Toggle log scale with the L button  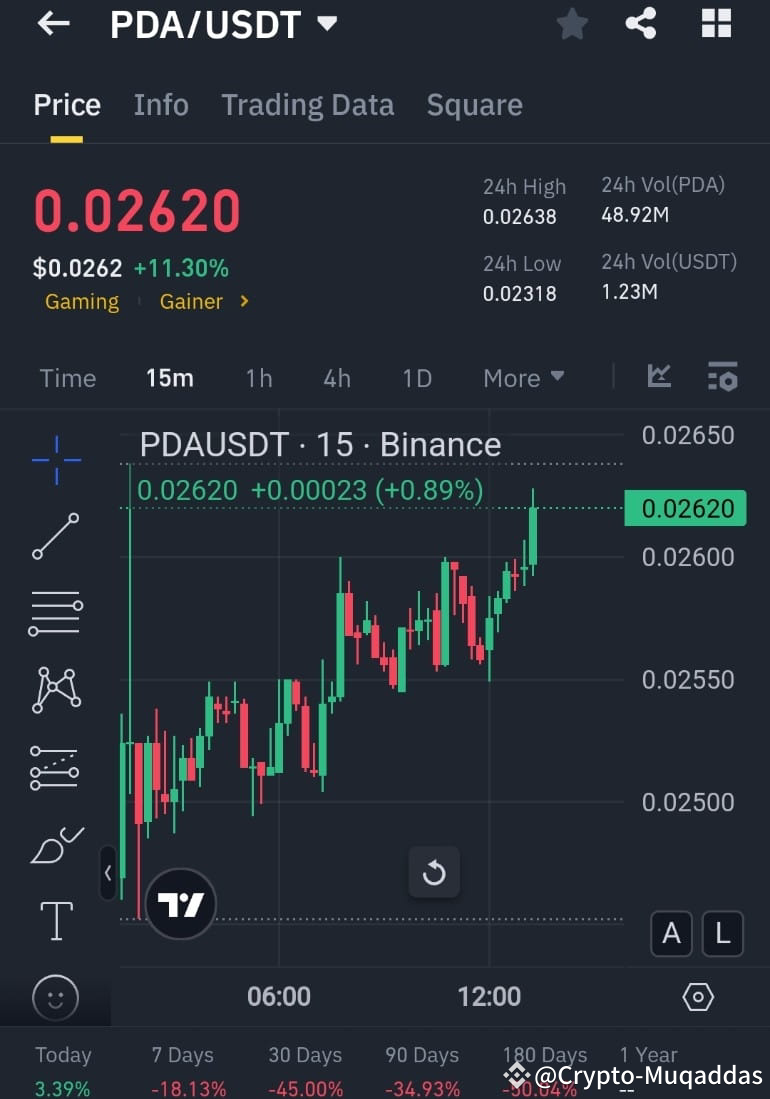point(722,933)
